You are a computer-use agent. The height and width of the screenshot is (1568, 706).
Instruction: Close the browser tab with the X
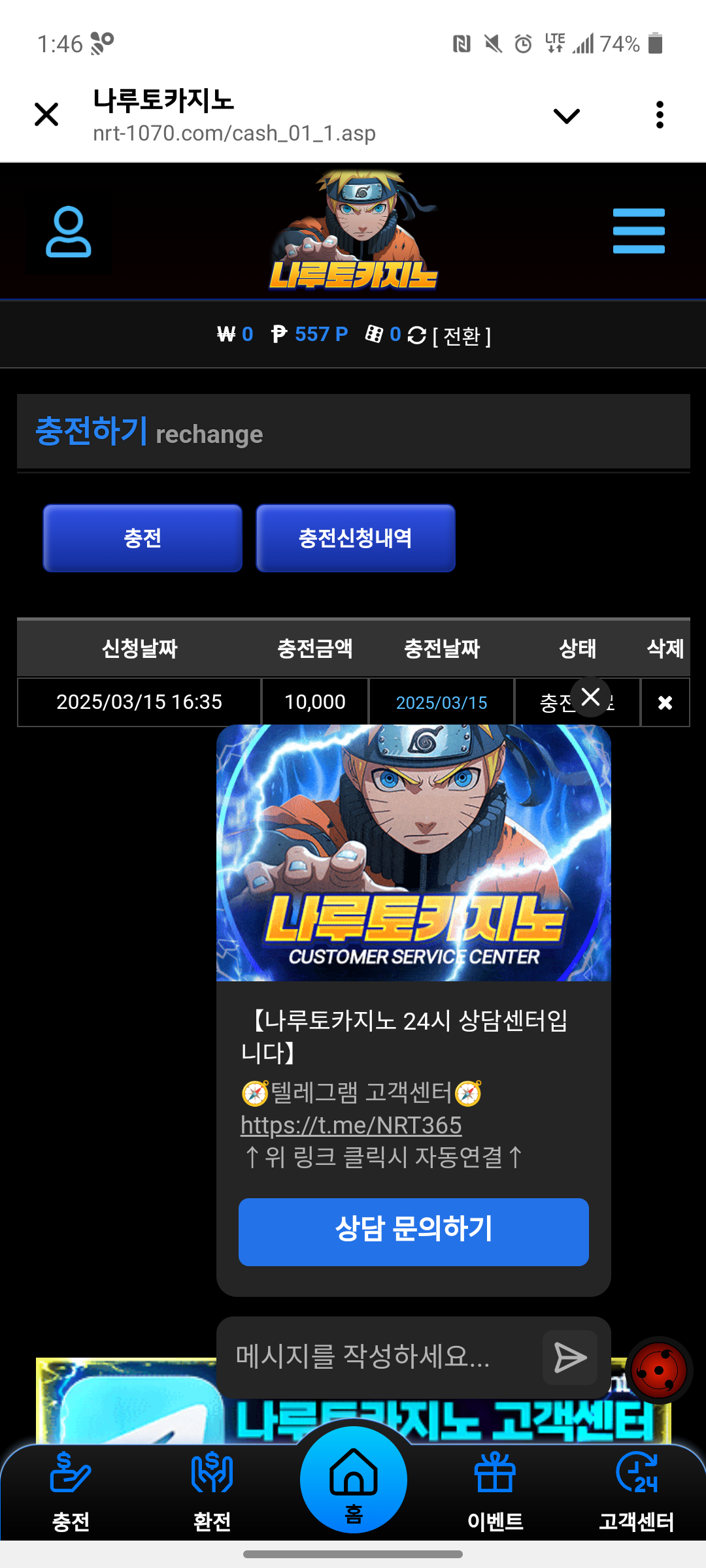click(x=46, y=115)
